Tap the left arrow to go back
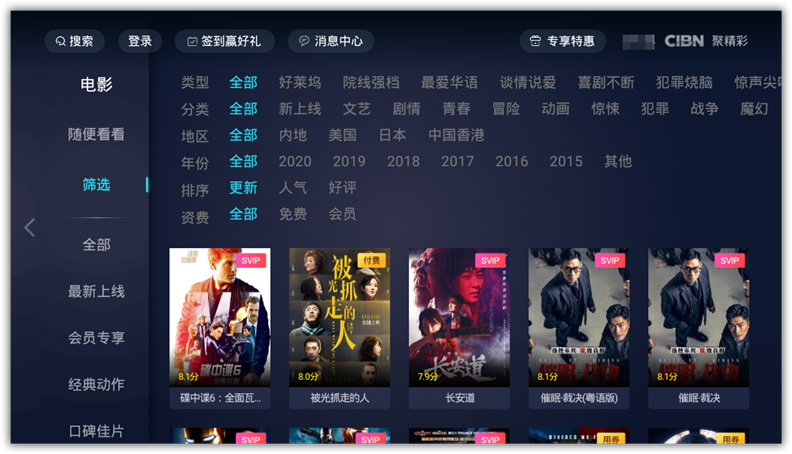The height and width of the screenshot is (454, 792). 29,228
